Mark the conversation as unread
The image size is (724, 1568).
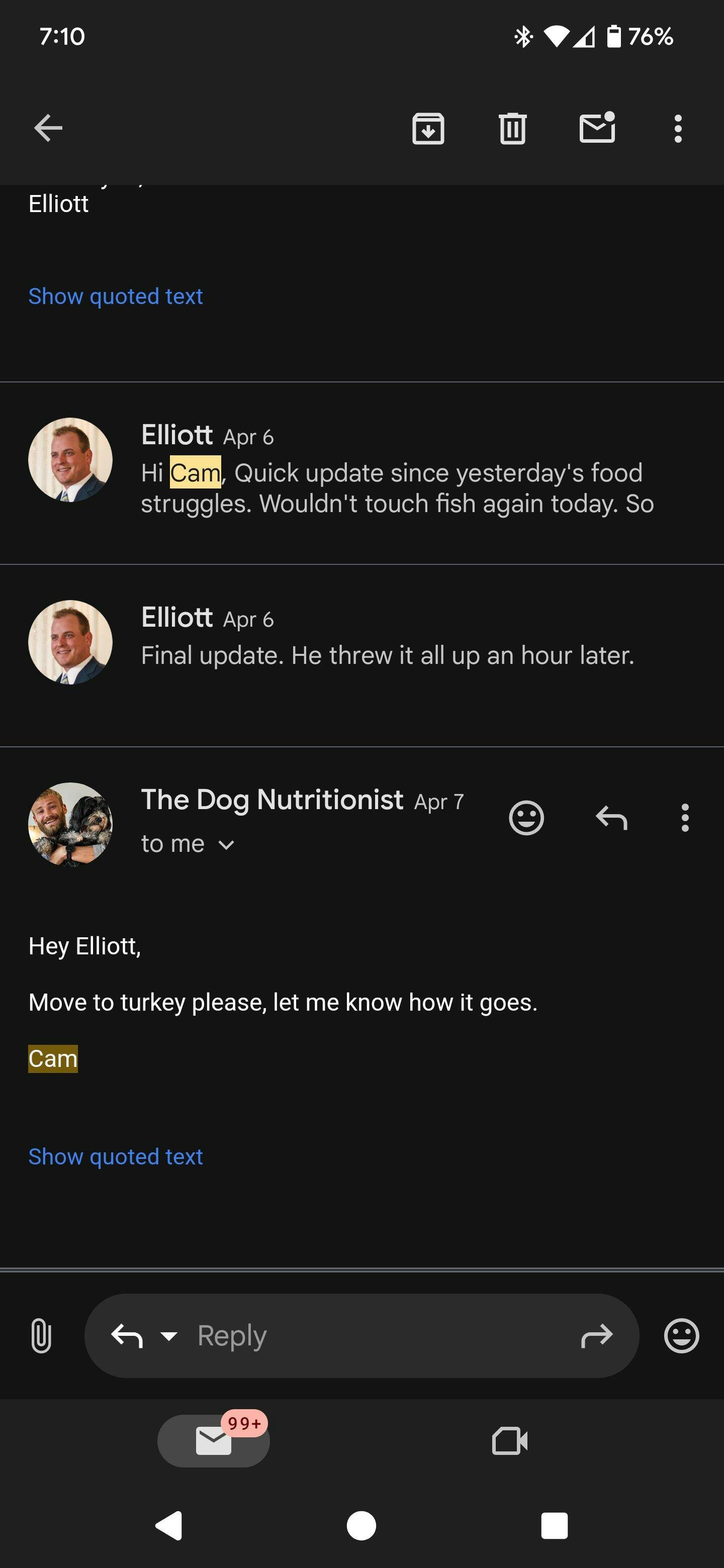click(x=597, y=128)
